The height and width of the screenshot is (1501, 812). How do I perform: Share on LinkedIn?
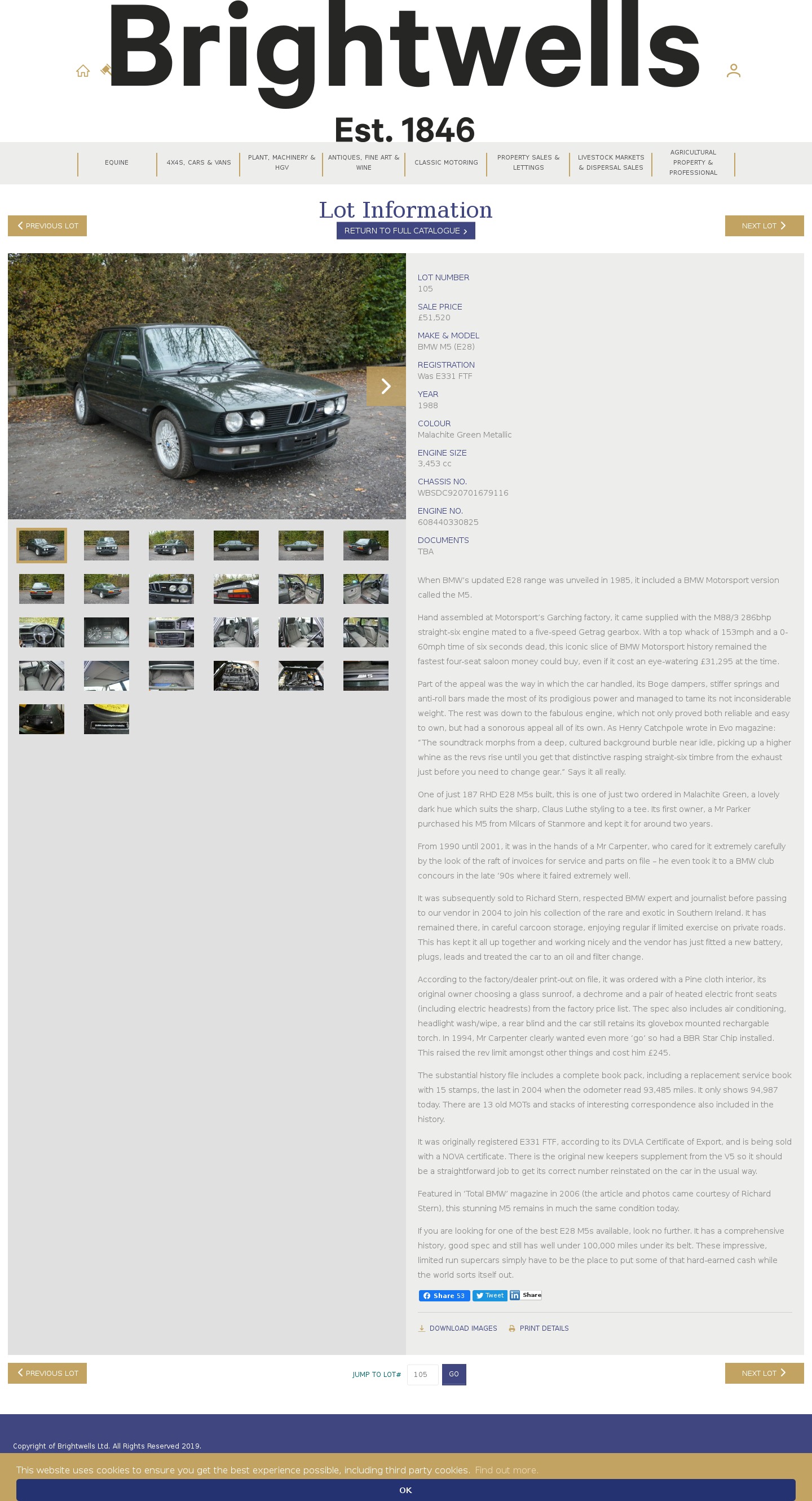[x=525, y=1295]
